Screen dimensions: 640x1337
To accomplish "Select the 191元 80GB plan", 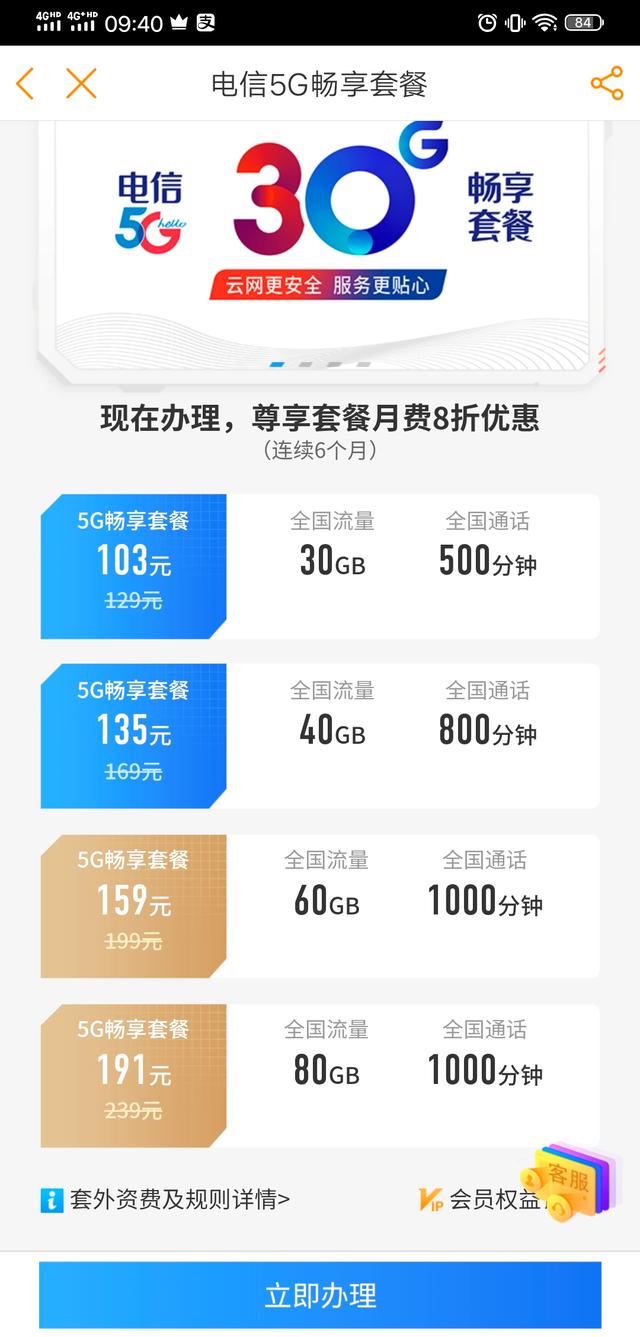I will click(x=320, y=1075).
